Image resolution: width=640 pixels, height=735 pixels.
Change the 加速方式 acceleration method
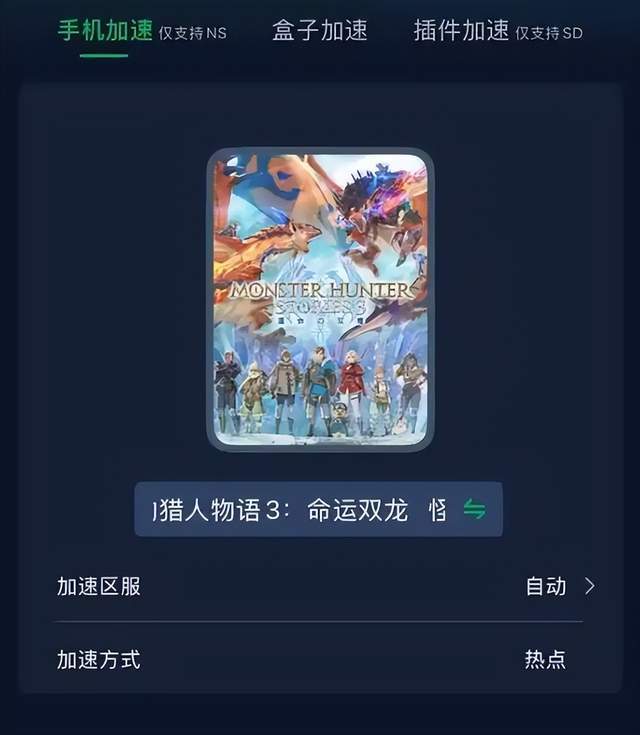(x=320, y=660)
